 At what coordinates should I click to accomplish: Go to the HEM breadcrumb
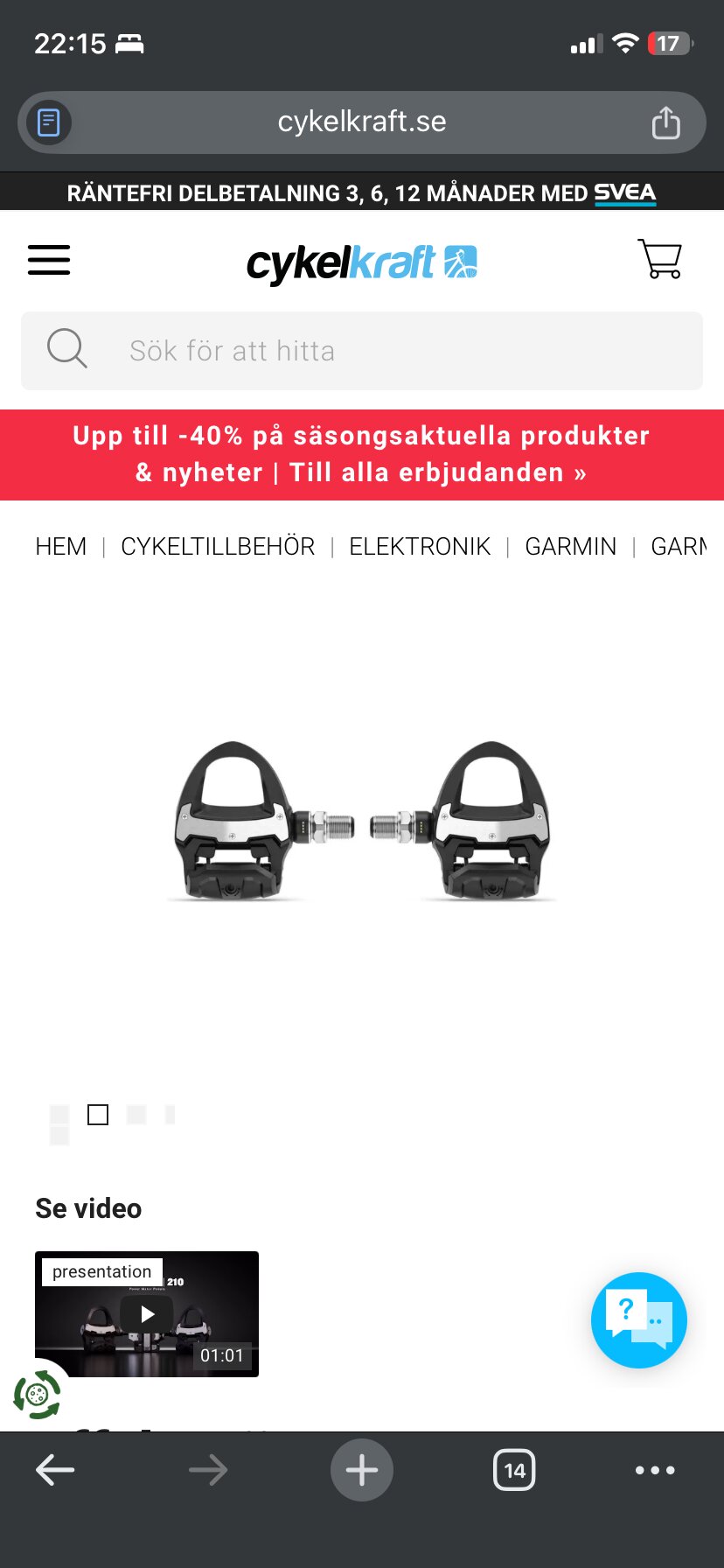tap(61, 547)
